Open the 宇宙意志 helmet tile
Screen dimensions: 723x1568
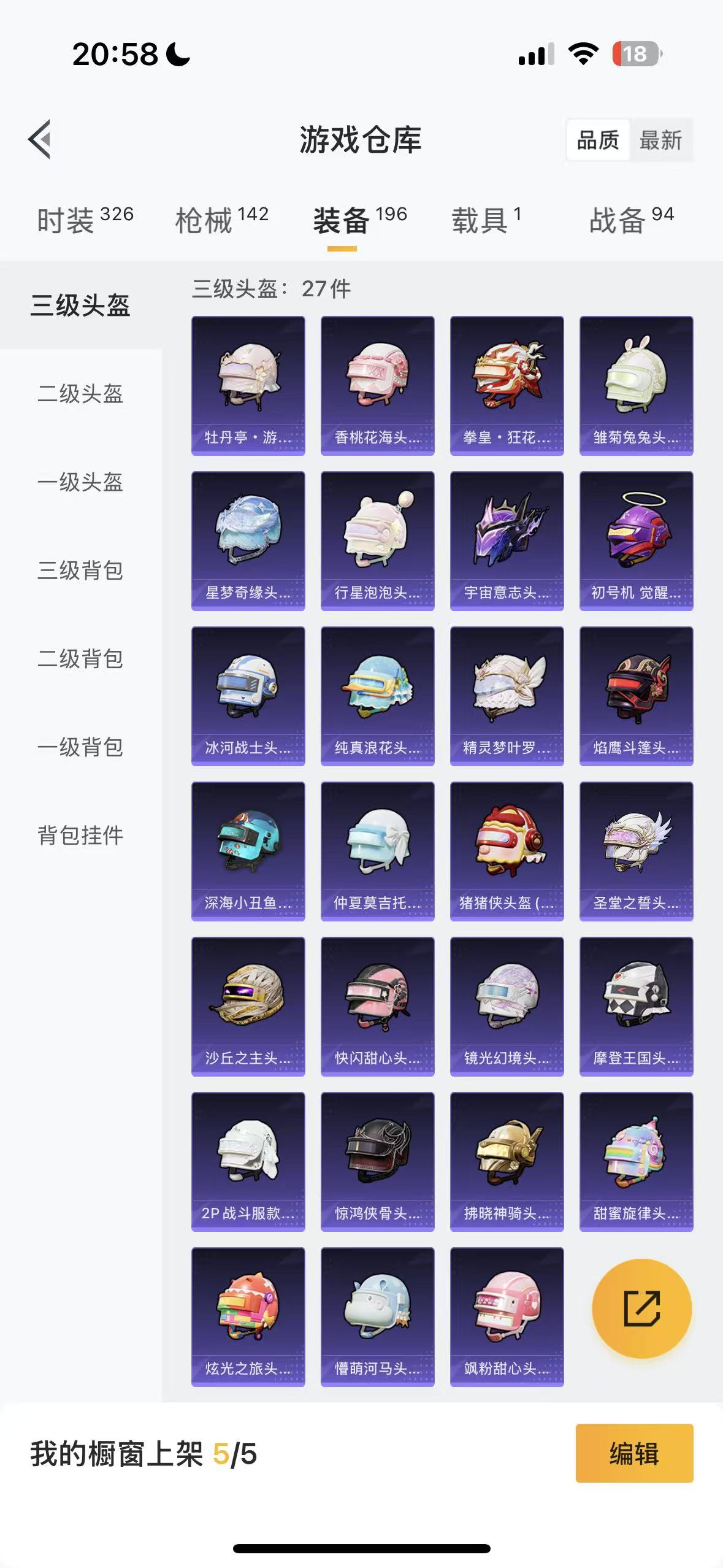pos(507,540)
